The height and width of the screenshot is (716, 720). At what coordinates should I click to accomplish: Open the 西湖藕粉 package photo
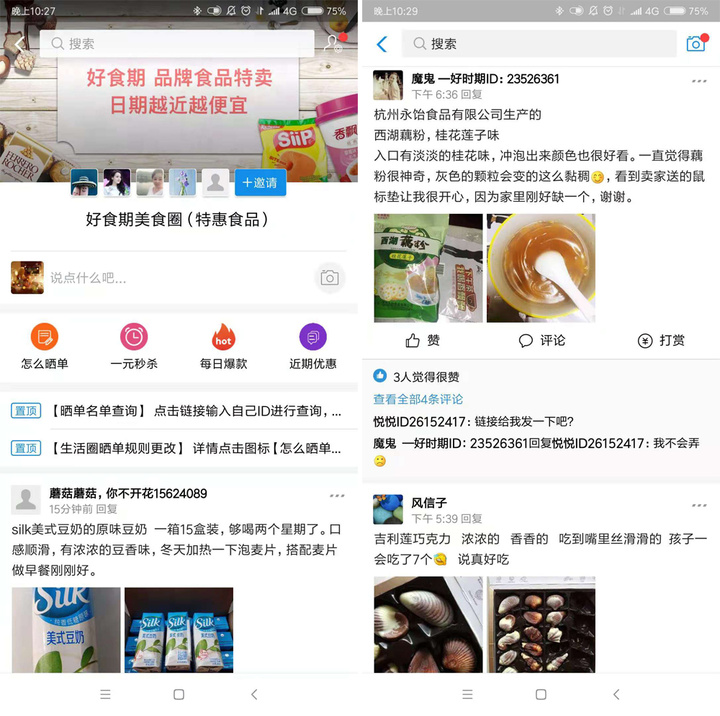(428, 268)
